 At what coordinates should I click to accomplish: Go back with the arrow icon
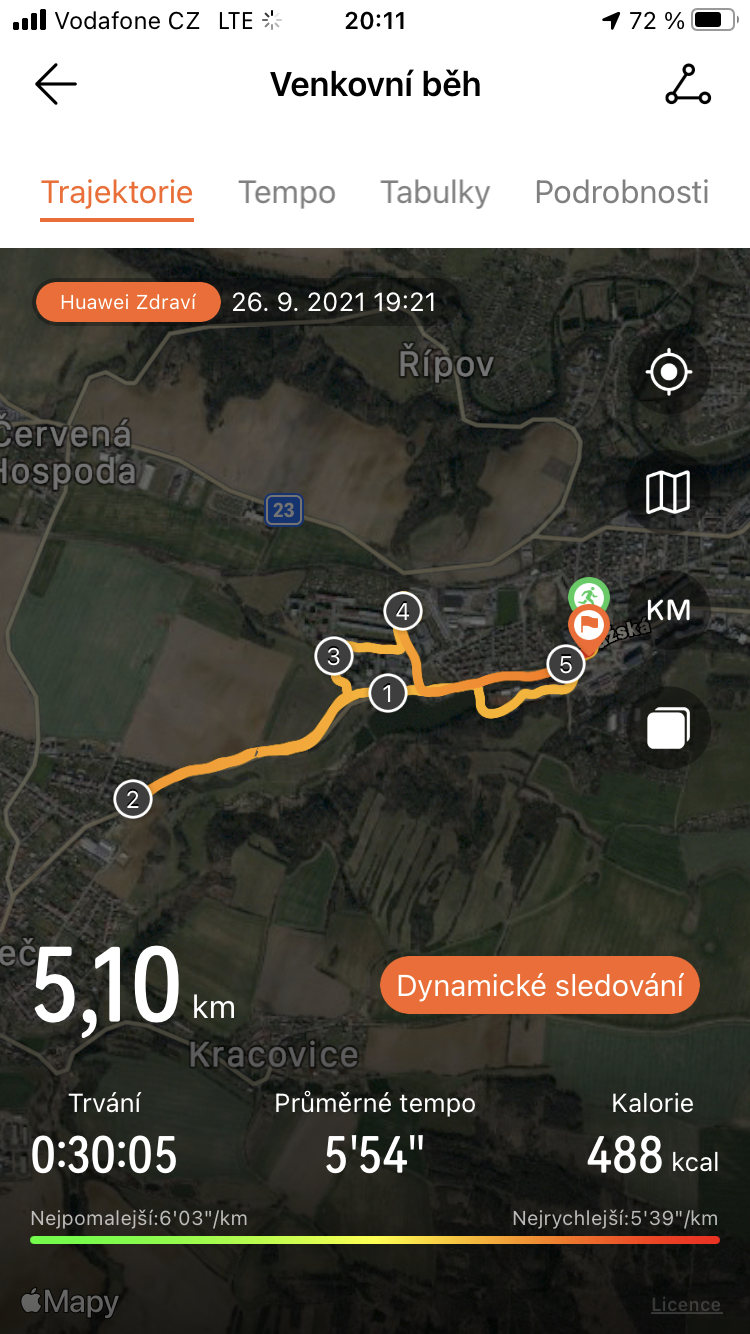click(x=56, y=85)
